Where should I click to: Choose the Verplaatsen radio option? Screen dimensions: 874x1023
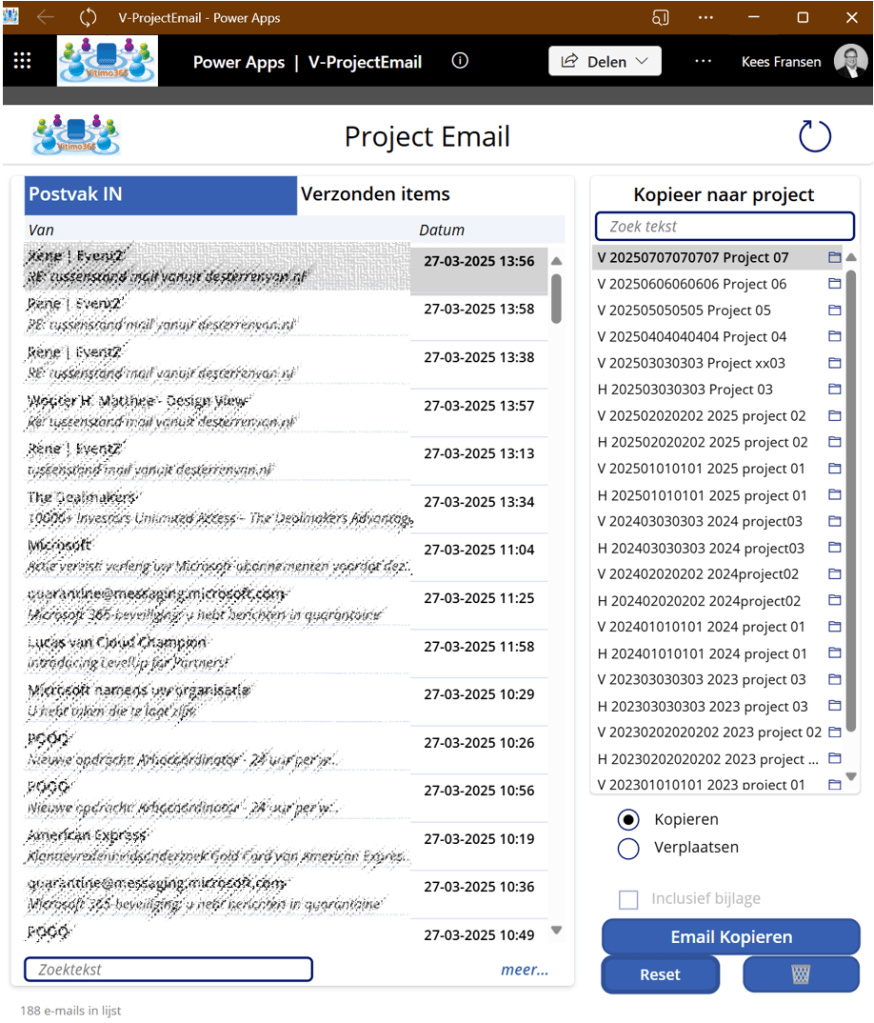point(629,848)
